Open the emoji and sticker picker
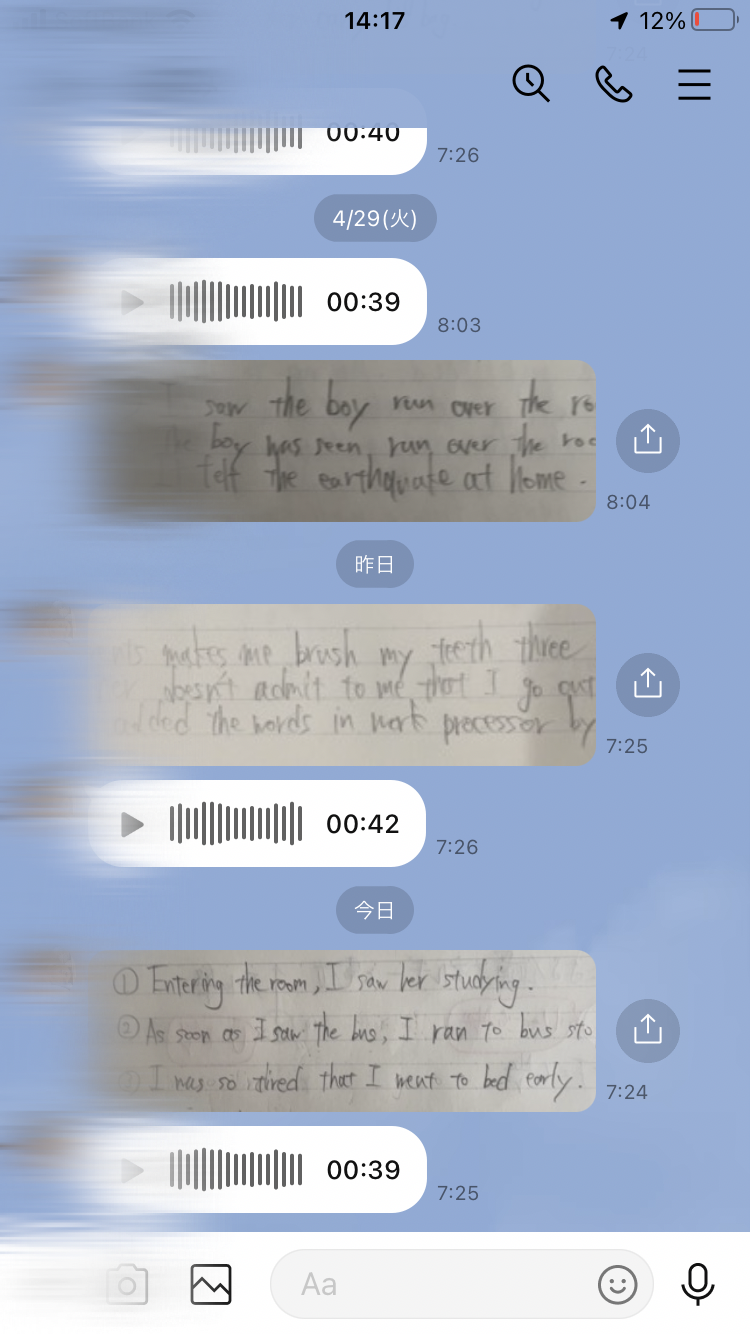Screen dimensions: 750x1334 tap(618, 1285)
